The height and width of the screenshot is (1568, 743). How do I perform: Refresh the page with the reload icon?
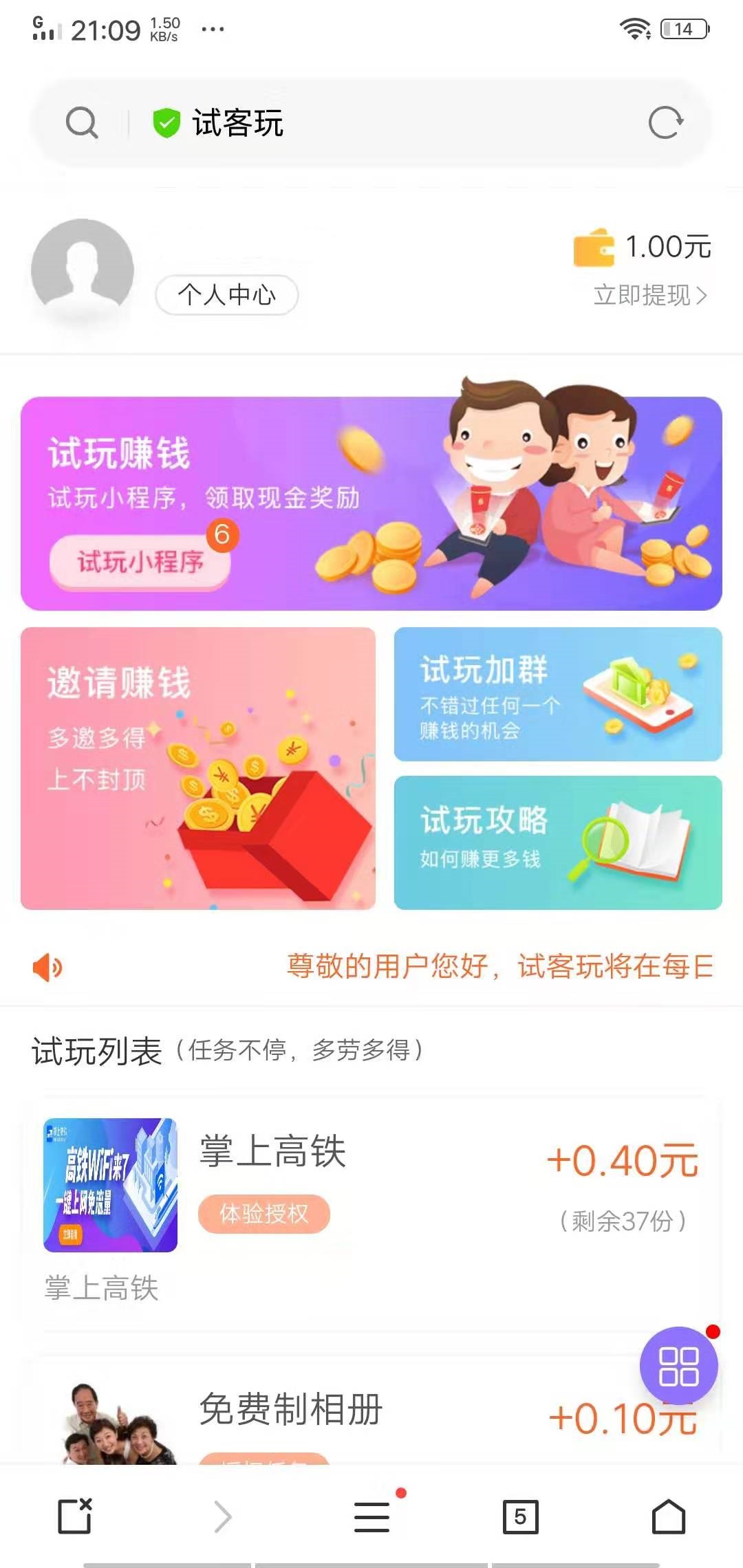pos(665,122)
